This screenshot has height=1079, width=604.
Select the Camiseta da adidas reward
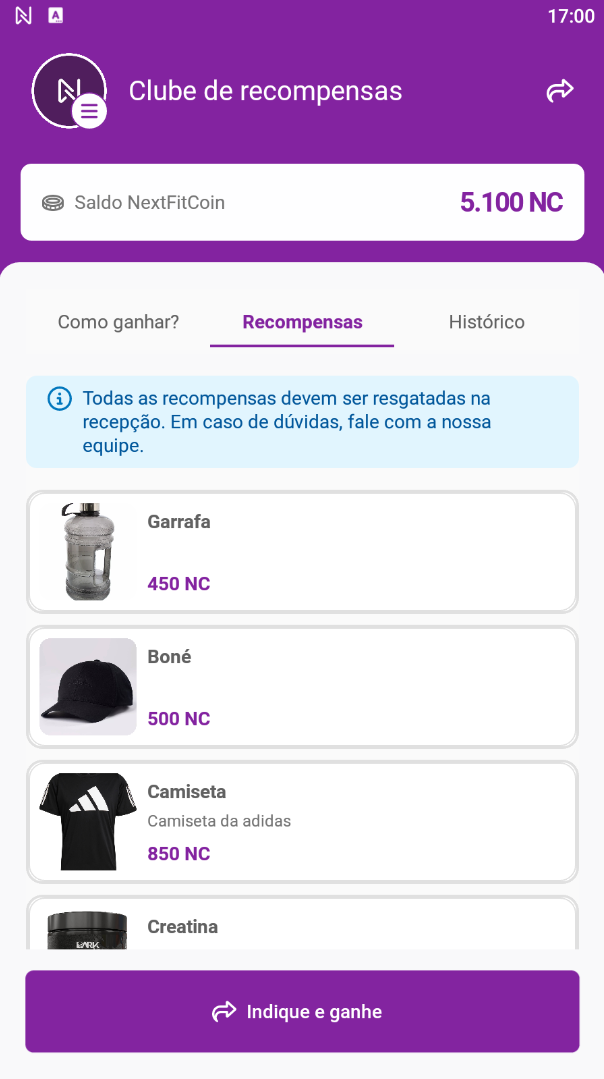click(302, 822)
